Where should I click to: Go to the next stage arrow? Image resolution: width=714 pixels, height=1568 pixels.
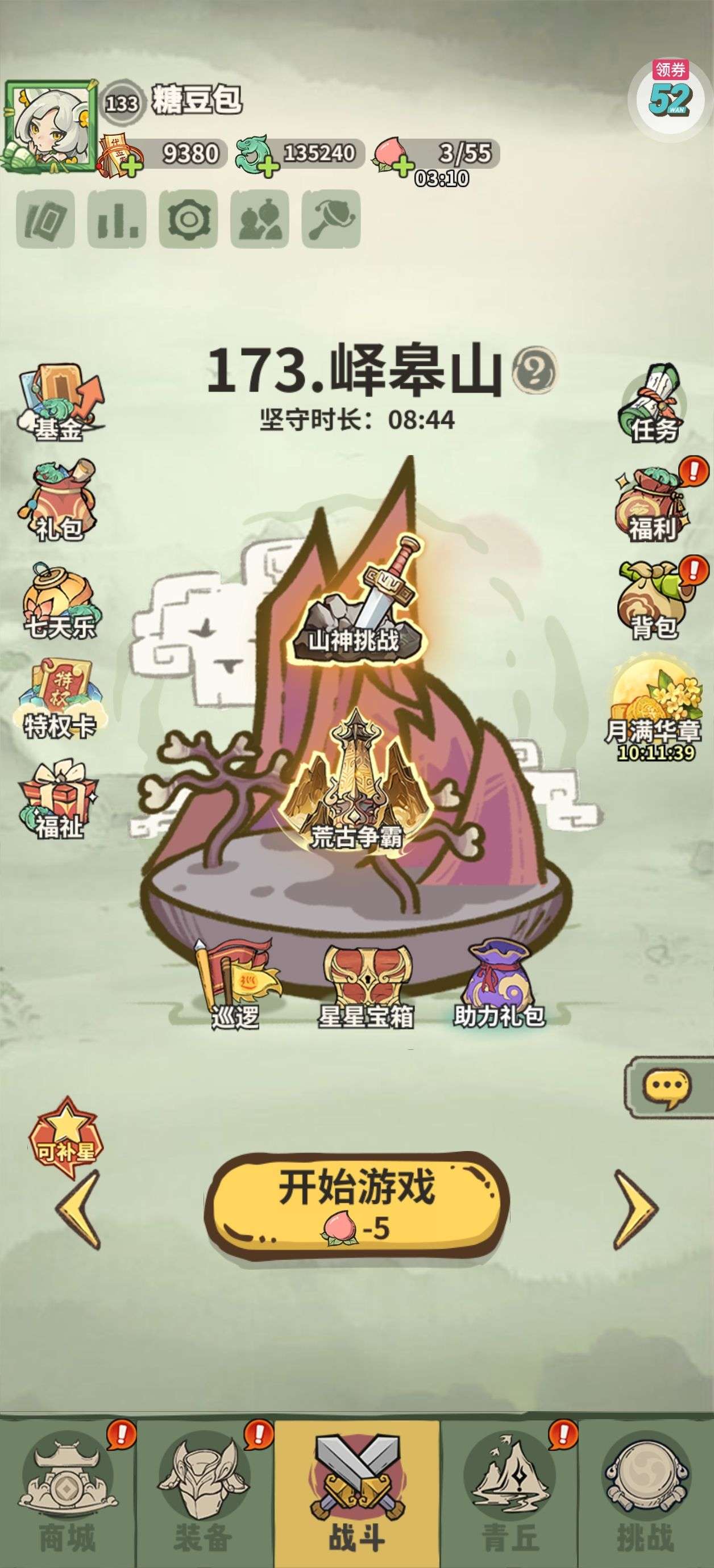coord(634,1208)
